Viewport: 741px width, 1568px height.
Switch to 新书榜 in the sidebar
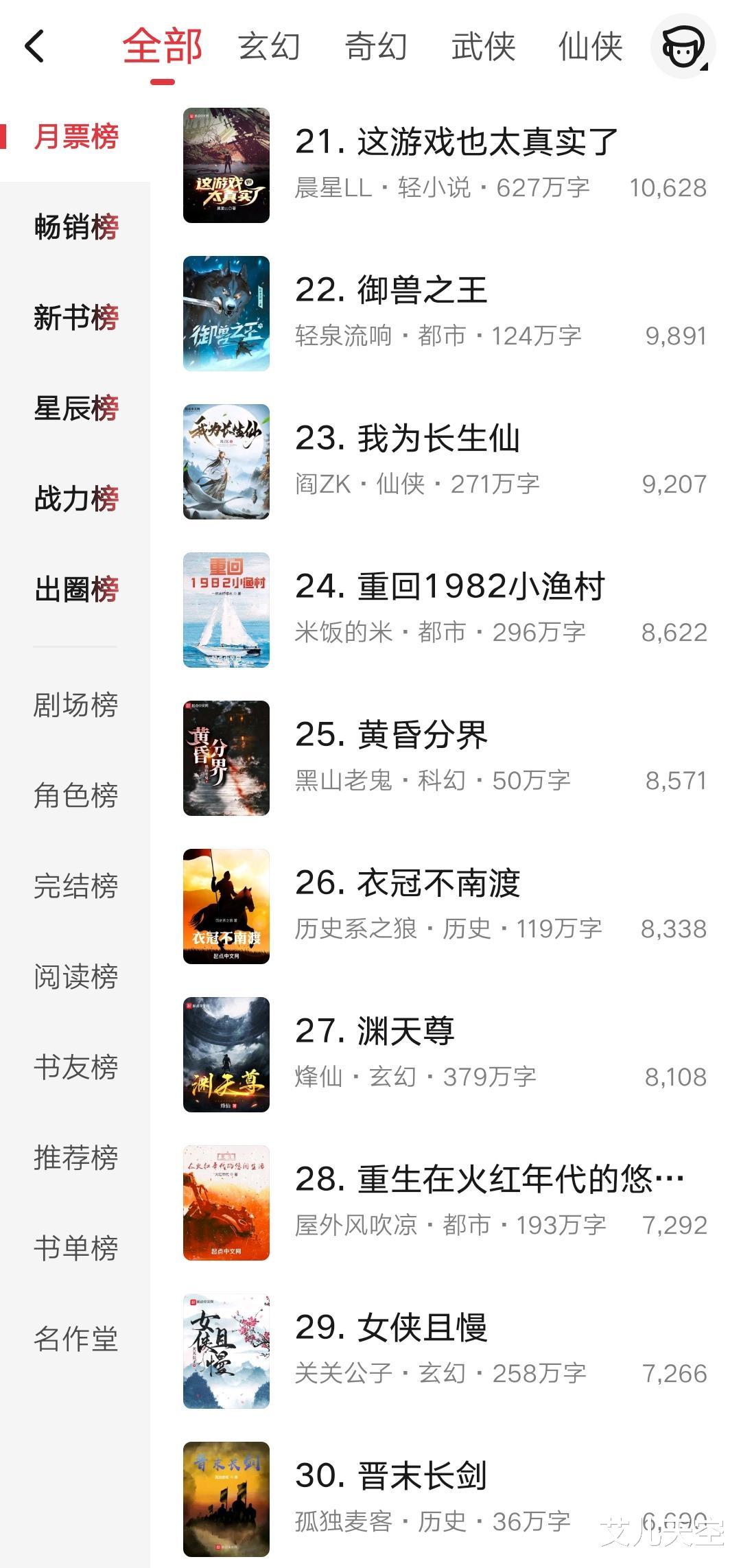75,318
